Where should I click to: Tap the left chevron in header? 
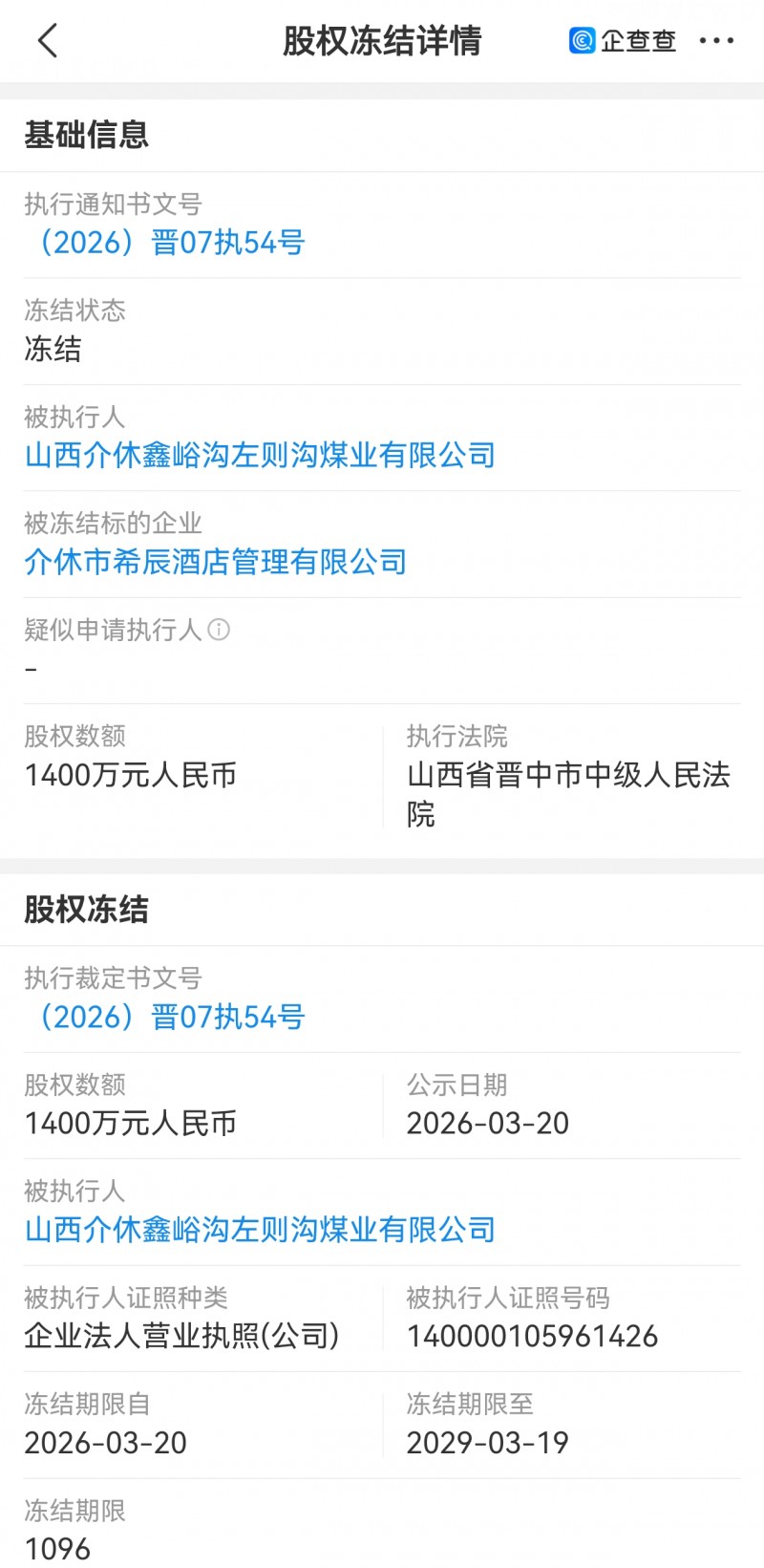click(48, 41)
